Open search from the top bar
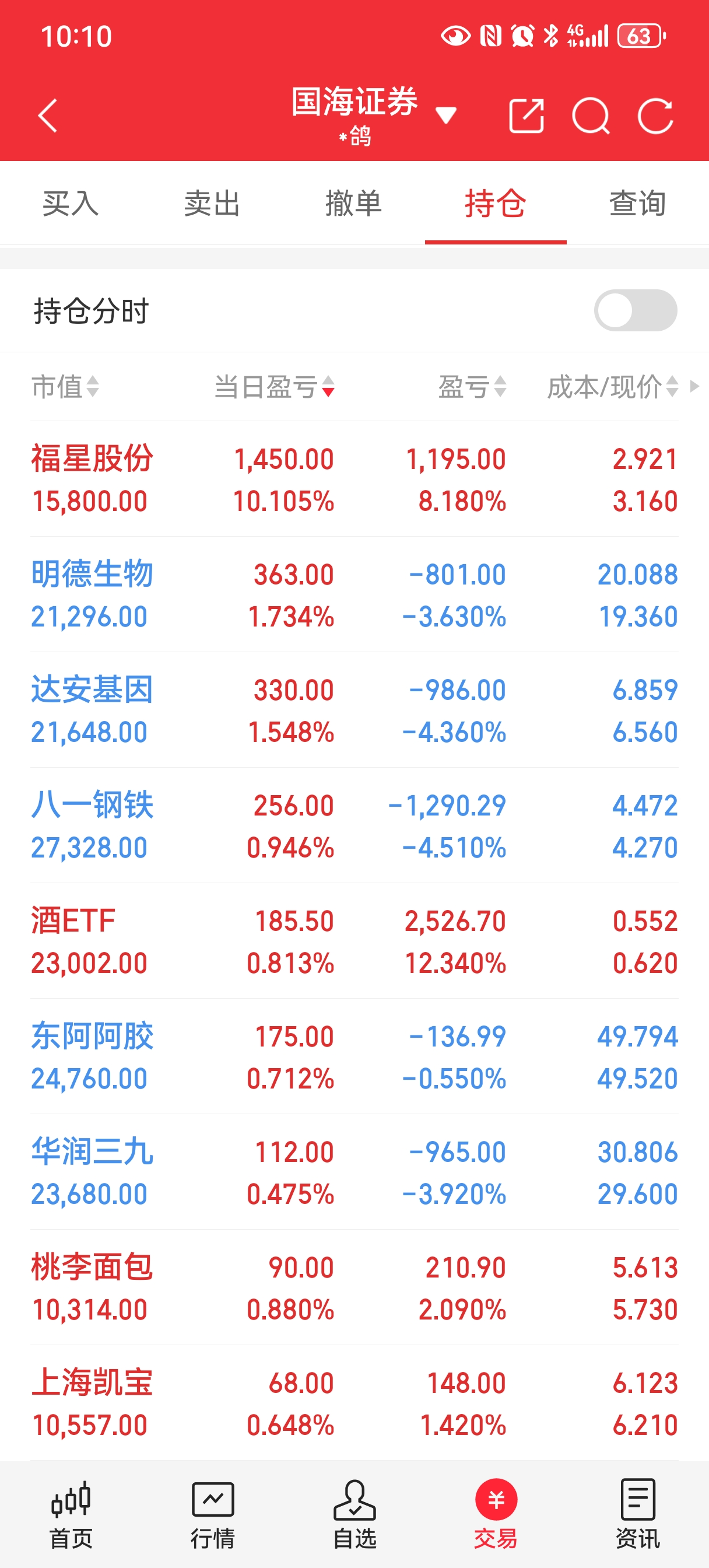The height and width of the screenshot is (1568, 709). click(x=591, y=116)
